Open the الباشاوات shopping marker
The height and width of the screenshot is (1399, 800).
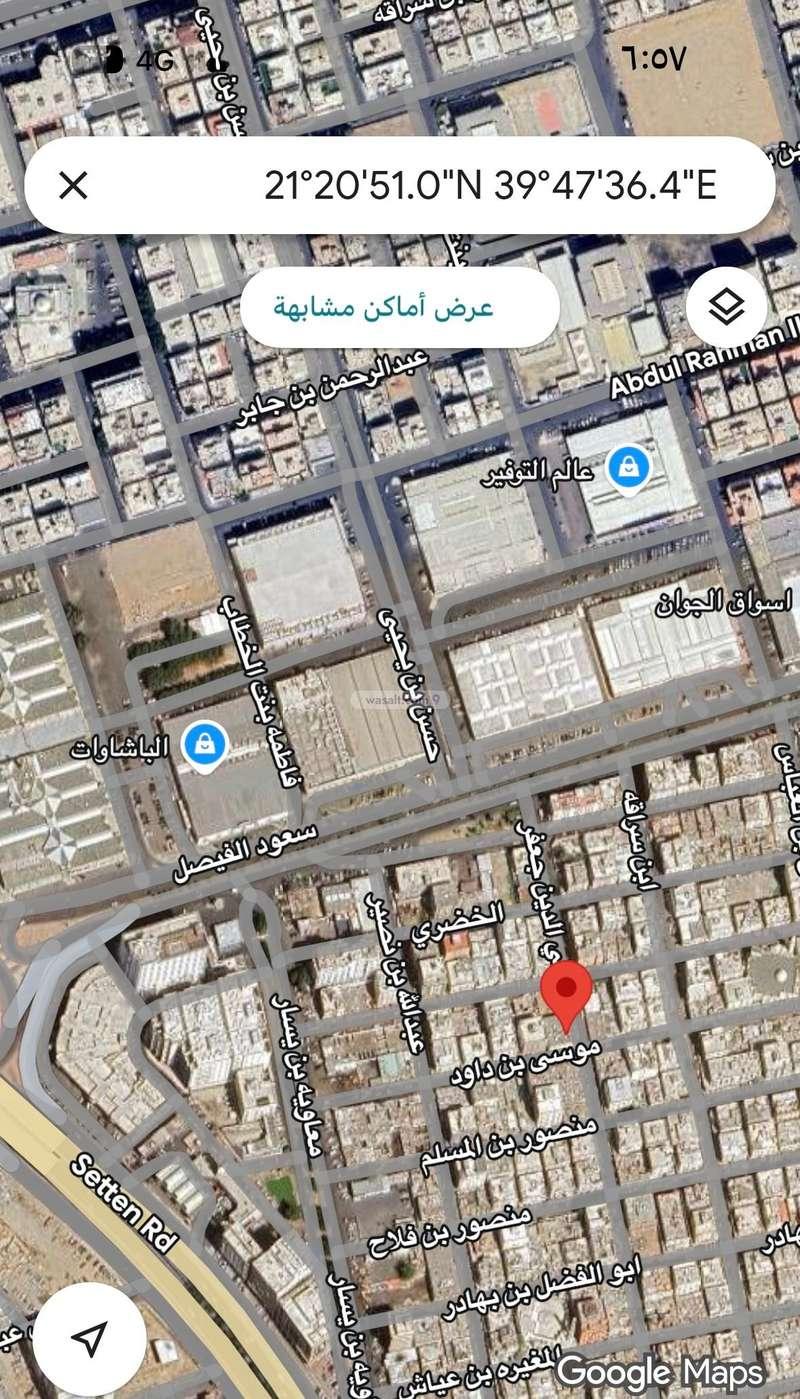204,746
